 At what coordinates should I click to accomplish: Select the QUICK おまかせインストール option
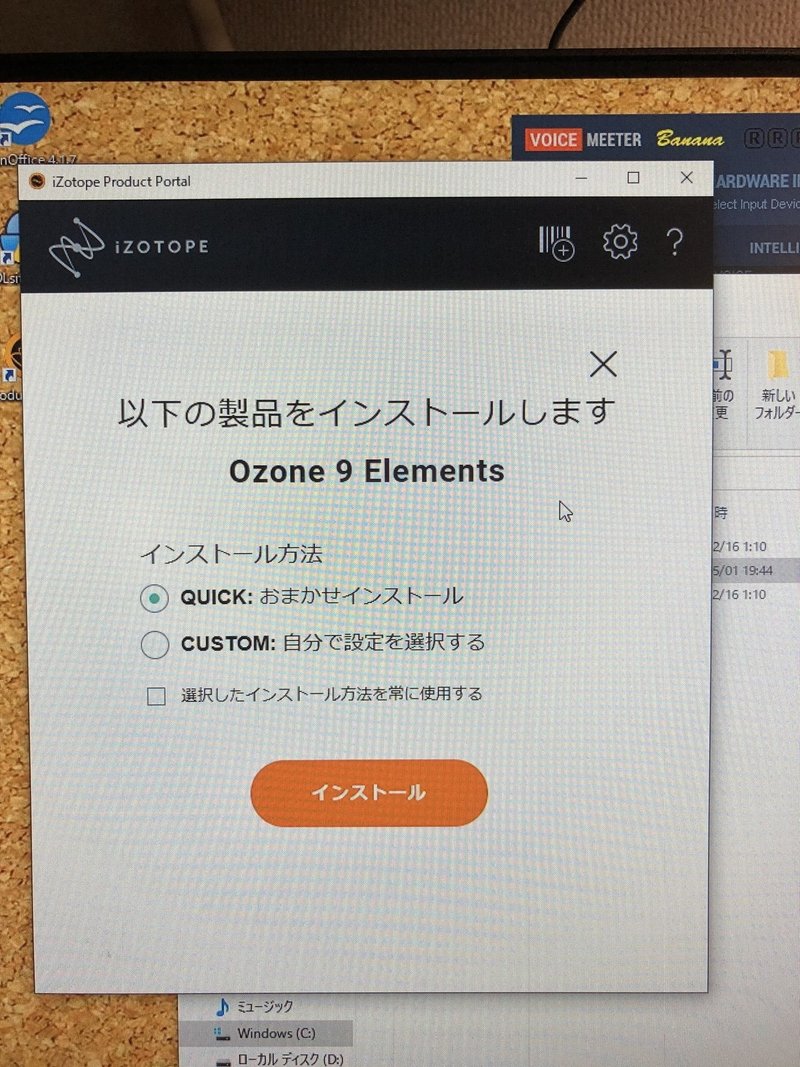pyautogui.click(x=155, y=598)
